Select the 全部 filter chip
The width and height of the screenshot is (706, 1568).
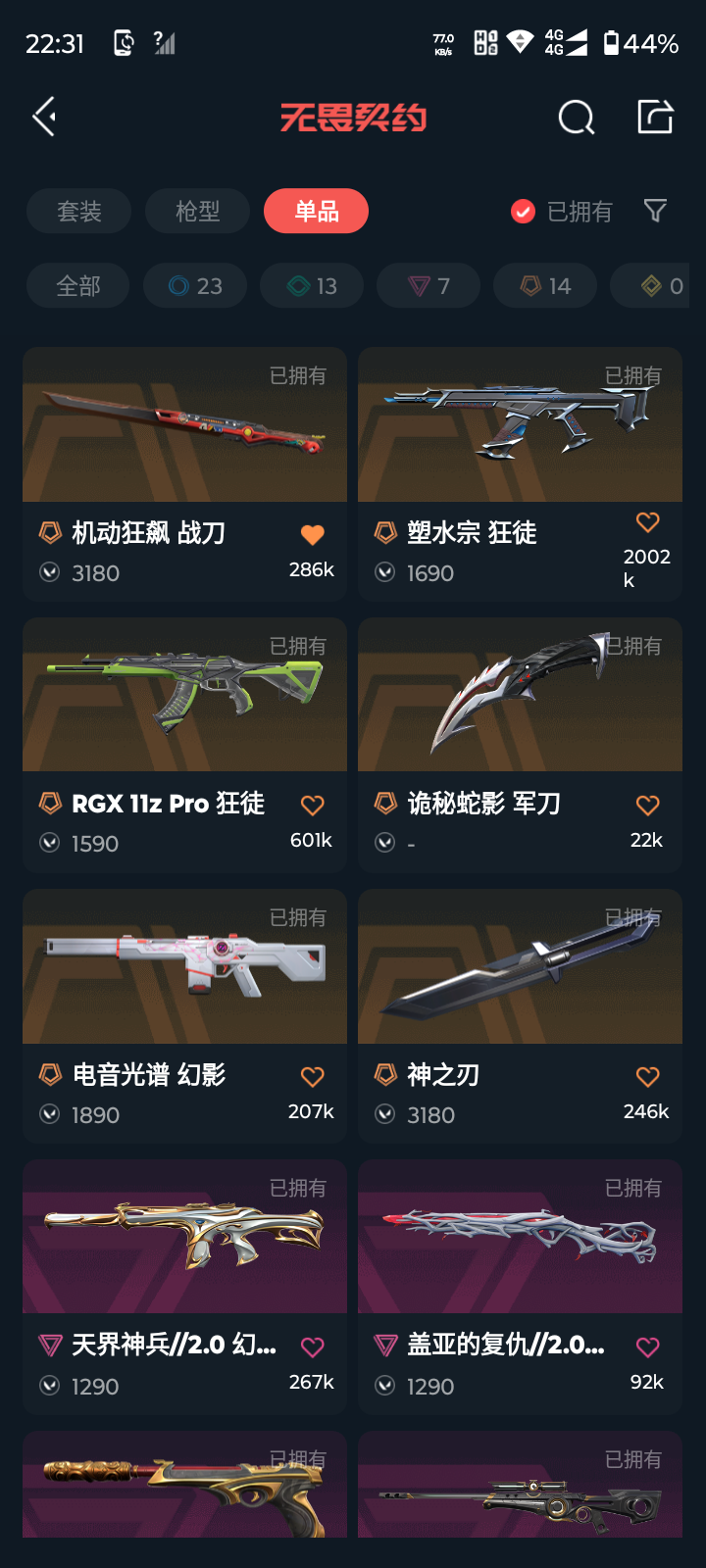[x=78, y=286]
